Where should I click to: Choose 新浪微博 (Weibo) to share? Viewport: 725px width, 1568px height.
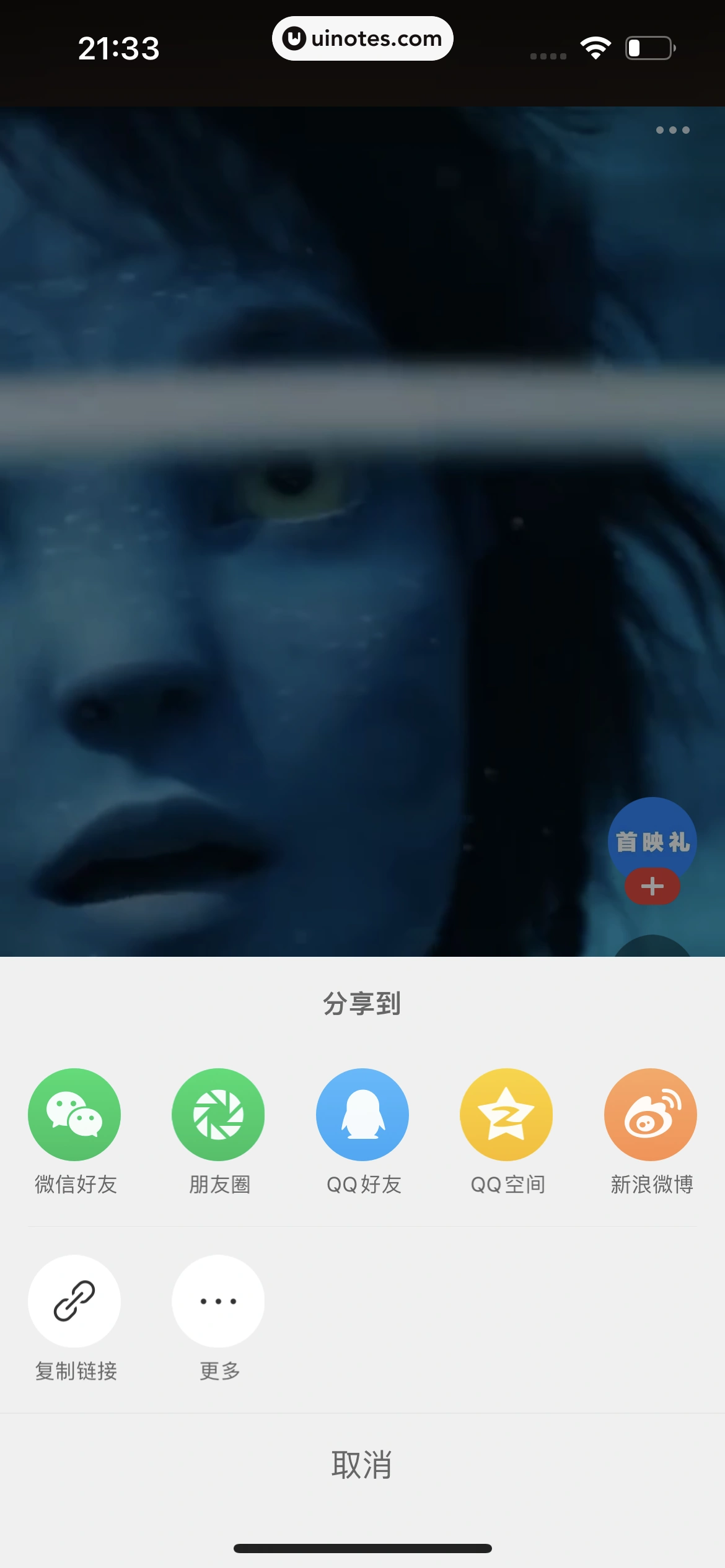pos(651,1115)
